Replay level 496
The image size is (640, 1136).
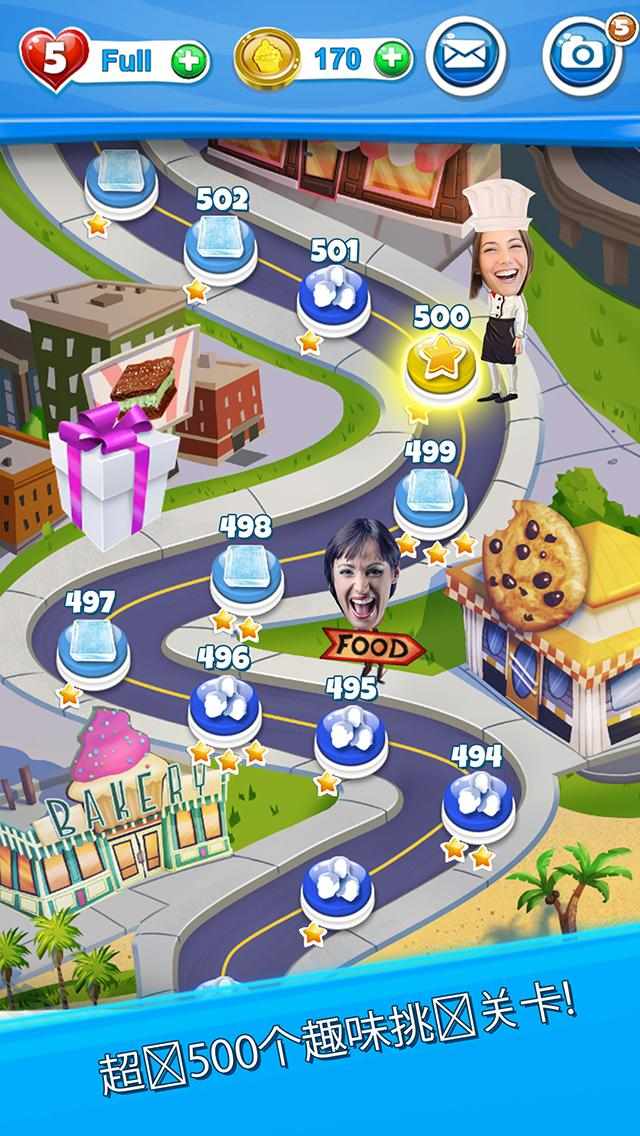[x=225, y=709]
